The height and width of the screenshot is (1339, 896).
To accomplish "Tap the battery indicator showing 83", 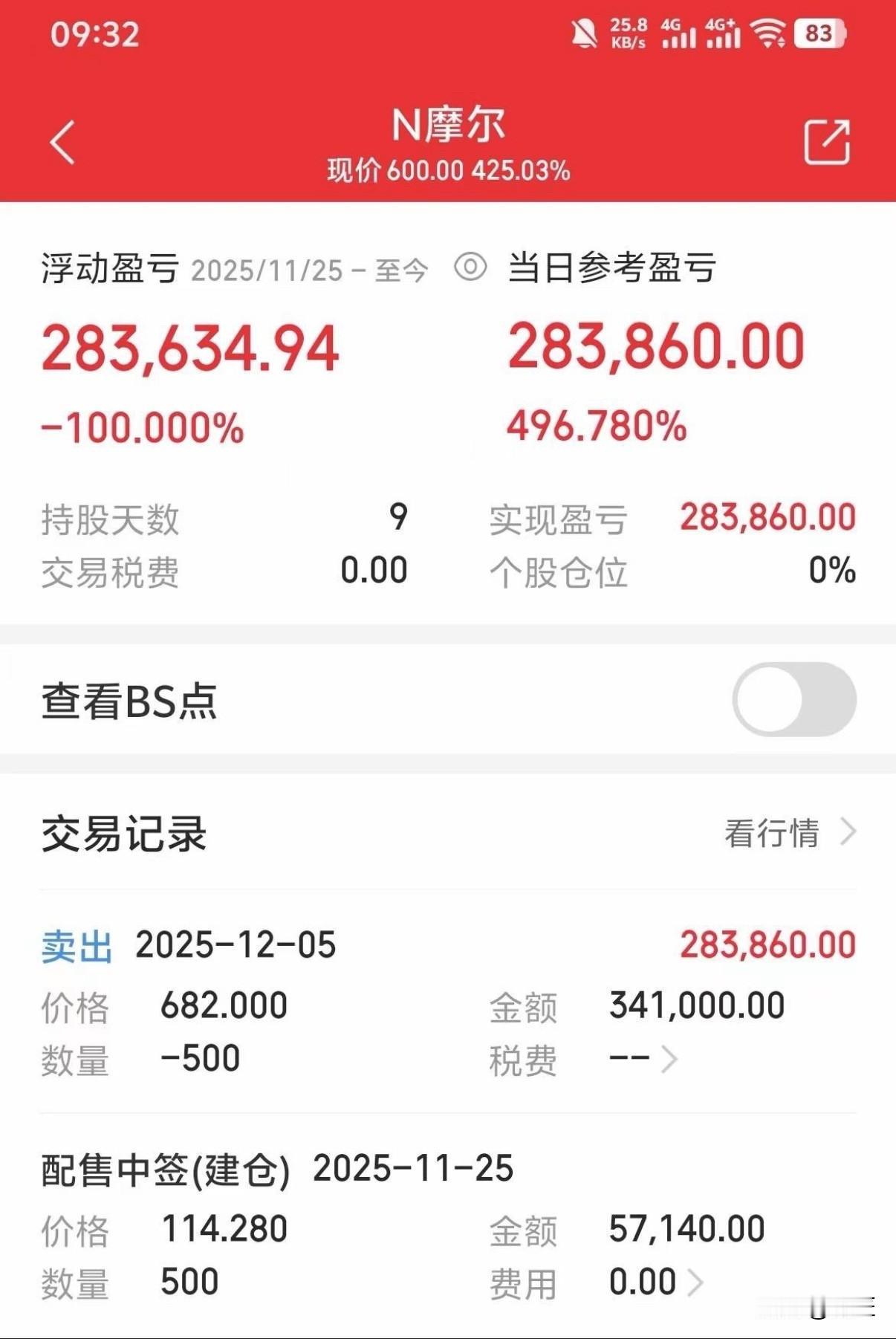I will (x=819, y=33).
